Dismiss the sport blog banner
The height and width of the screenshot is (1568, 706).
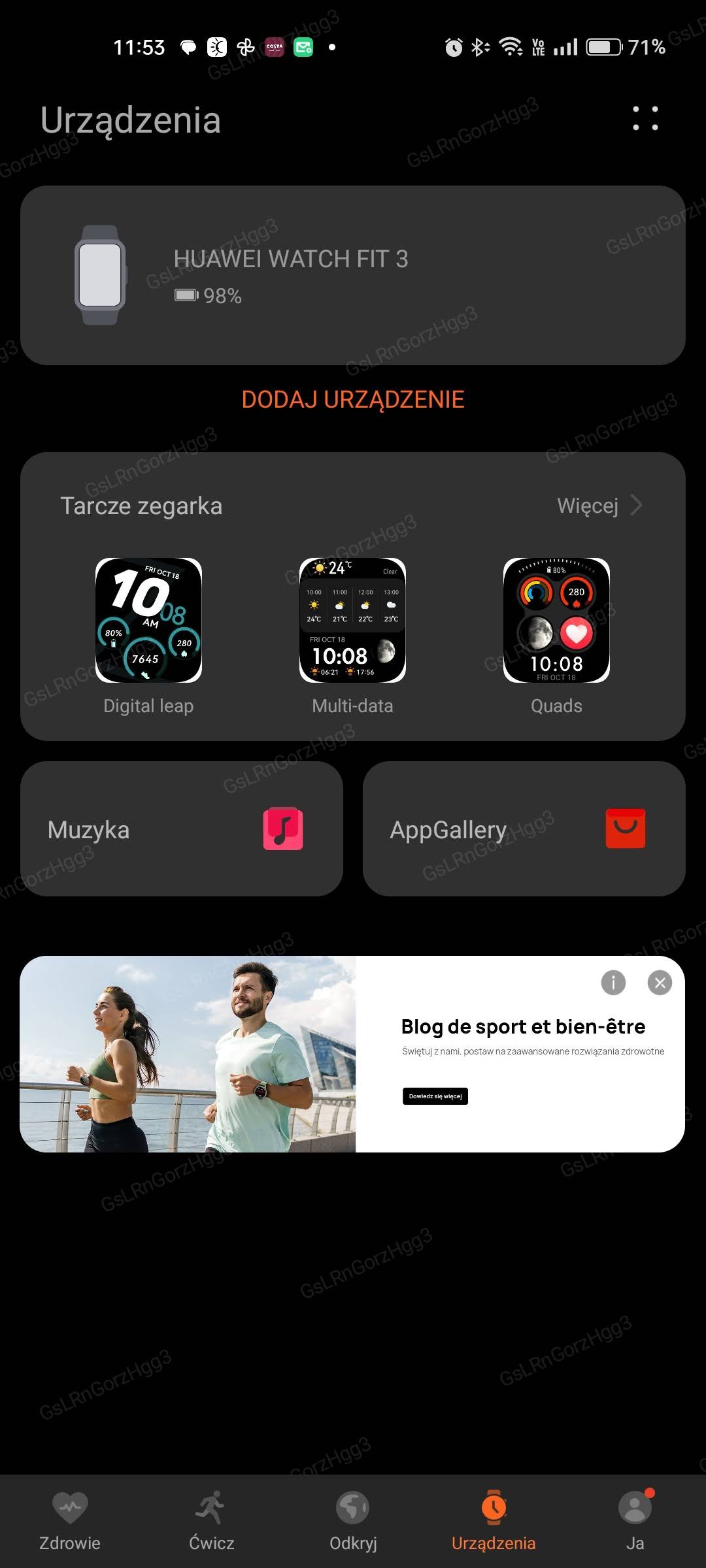[x=660, y=982]
